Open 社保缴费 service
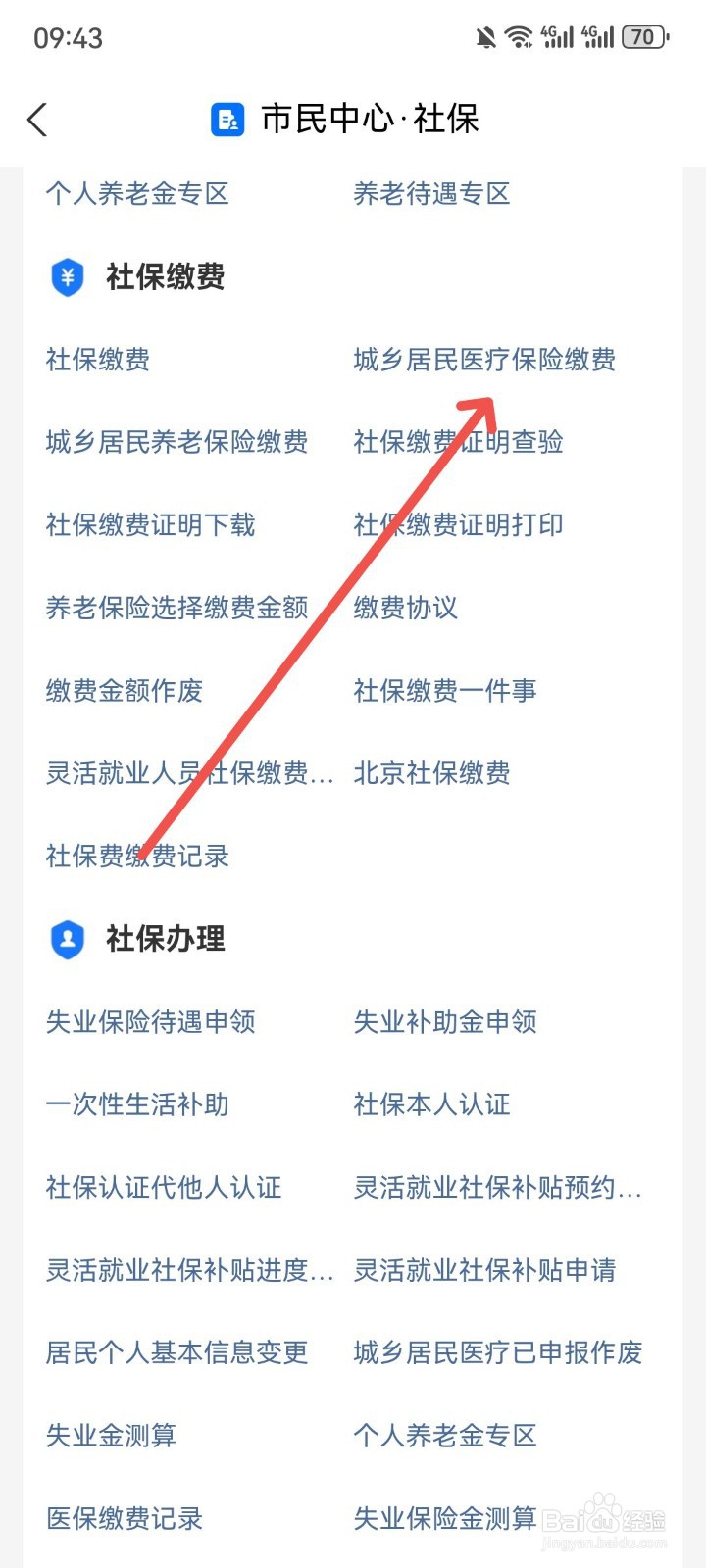Viewport: 706px width, 1568px height. [97, 361]
